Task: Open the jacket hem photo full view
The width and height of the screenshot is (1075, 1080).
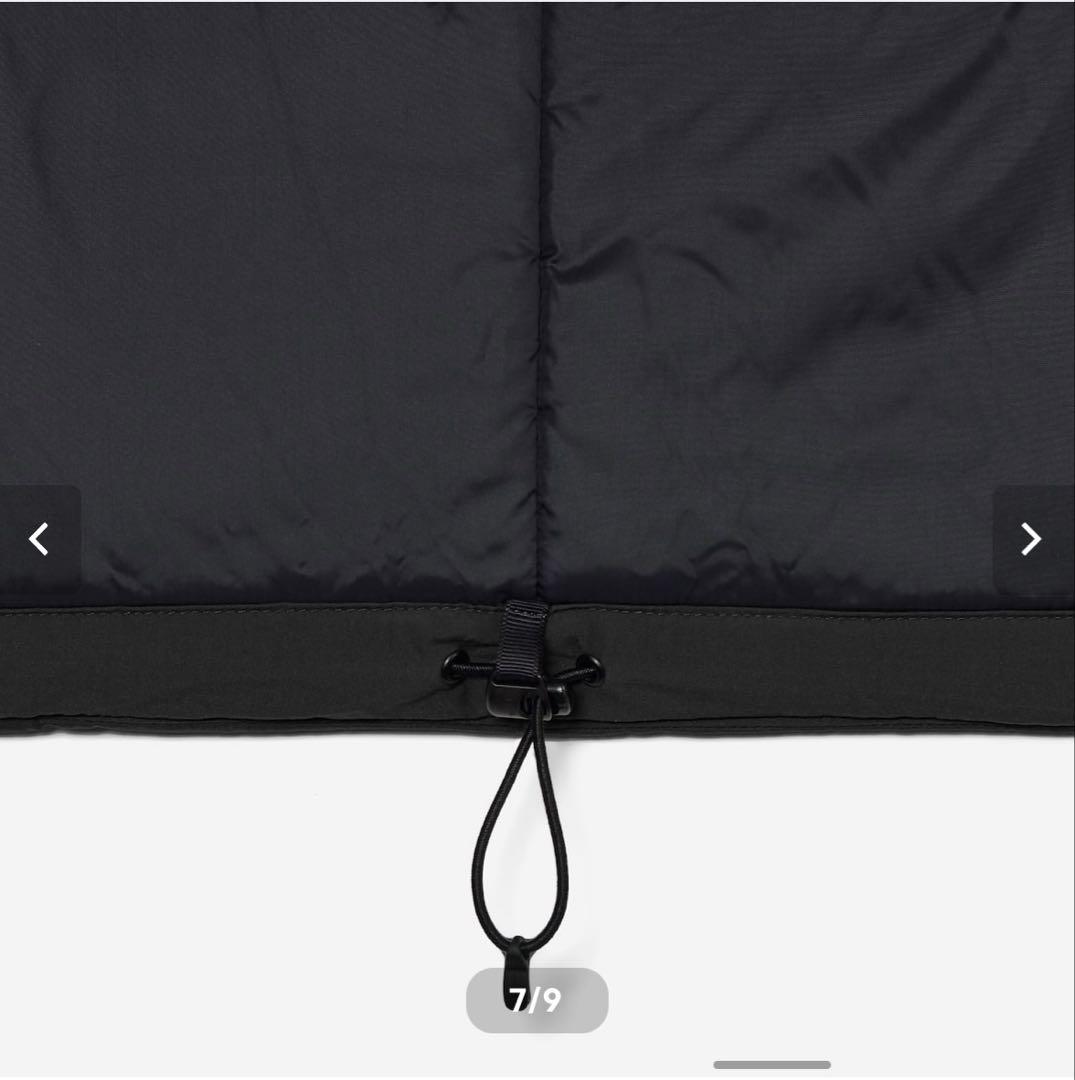Action: point(537,350)
